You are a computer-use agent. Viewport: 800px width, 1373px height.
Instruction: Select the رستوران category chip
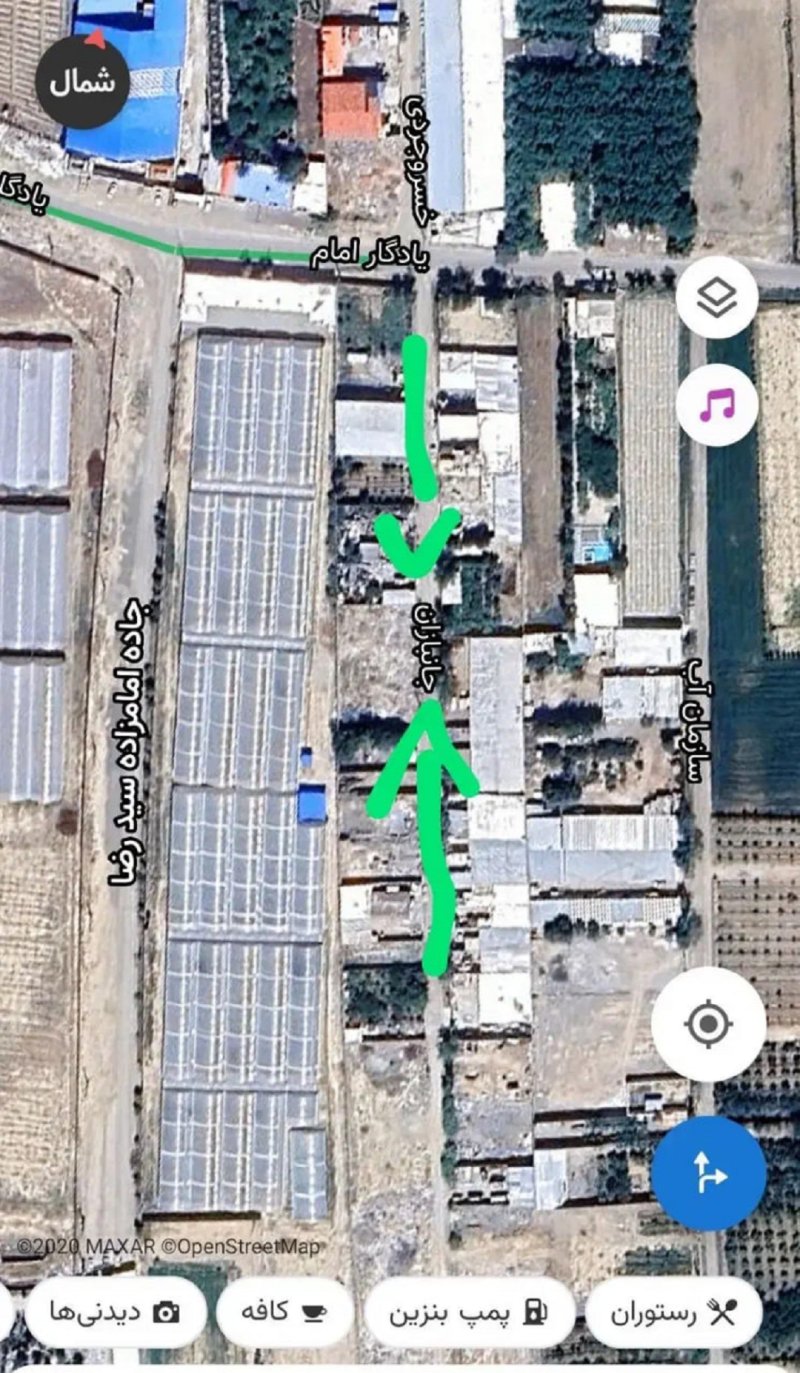coord(673,1312)
